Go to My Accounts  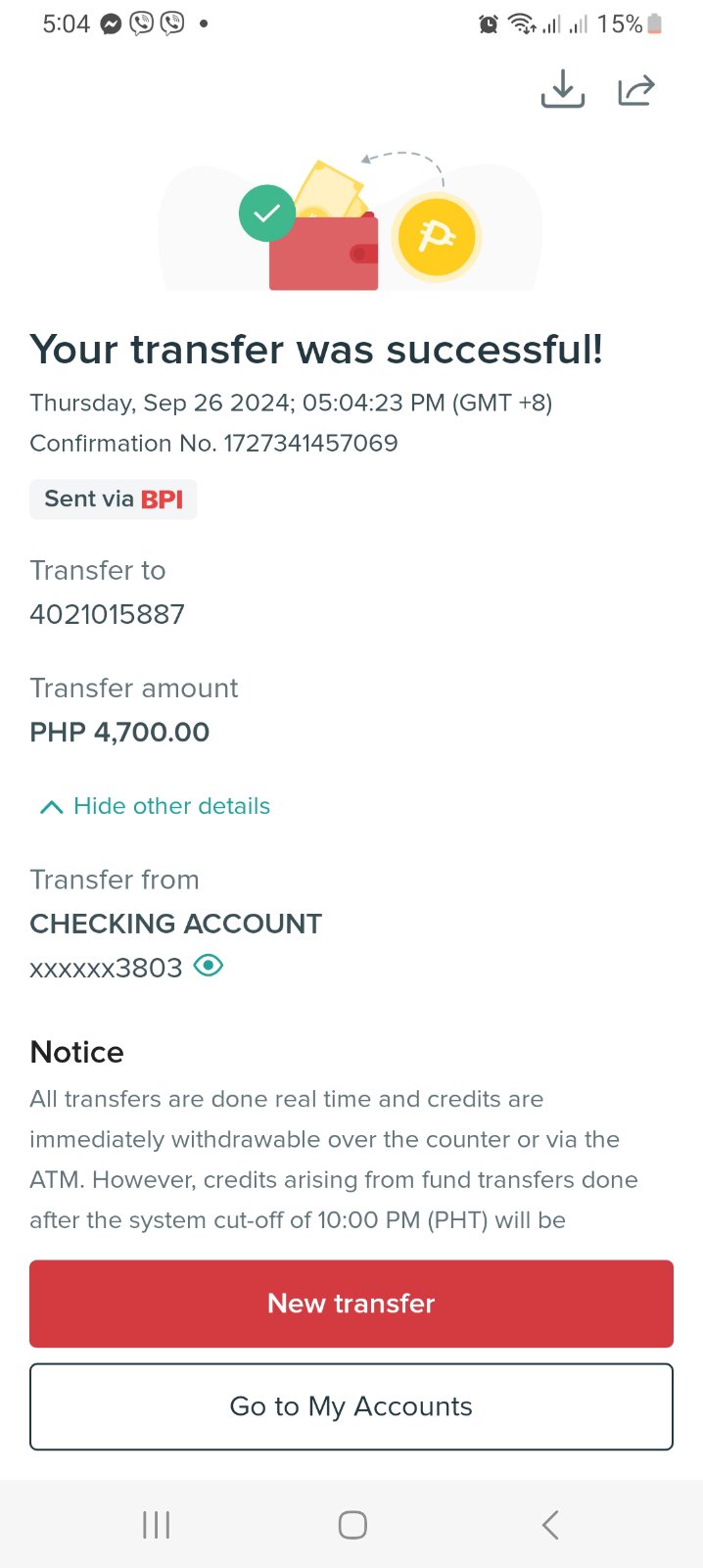[x=351, y=1406]
